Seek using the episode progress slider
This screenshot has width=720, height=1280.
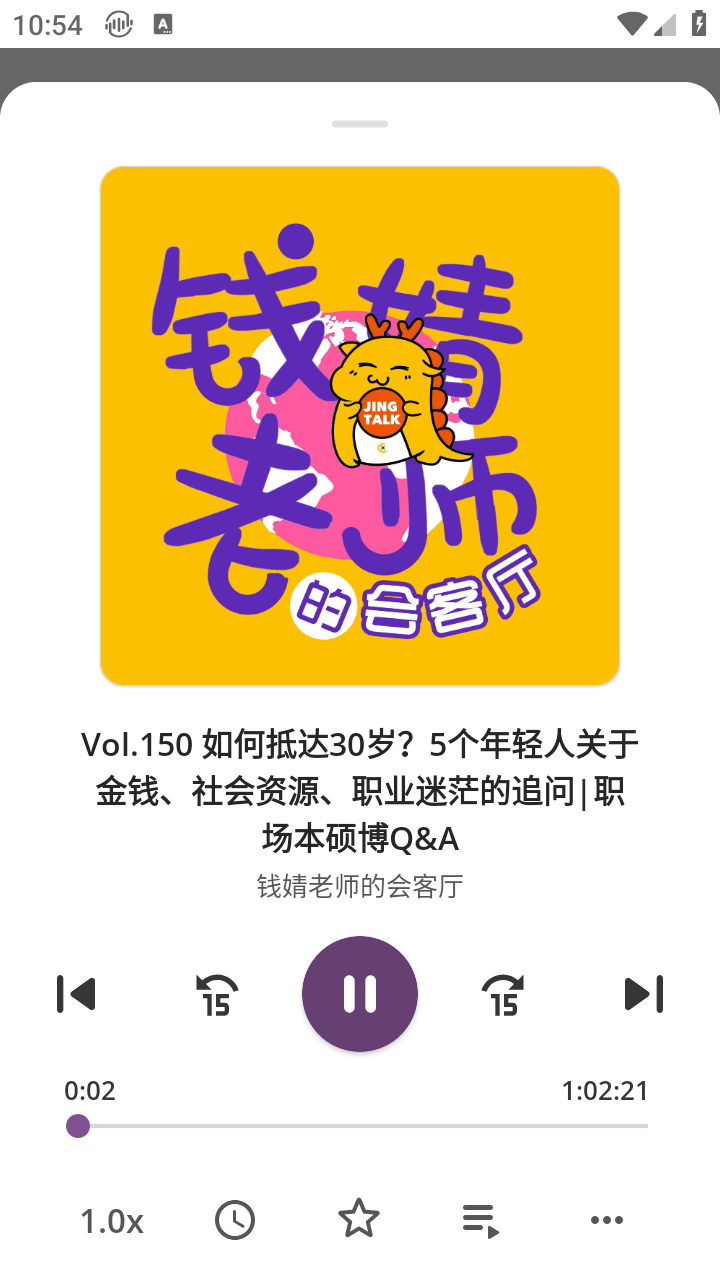click(x=359, y=1126)
